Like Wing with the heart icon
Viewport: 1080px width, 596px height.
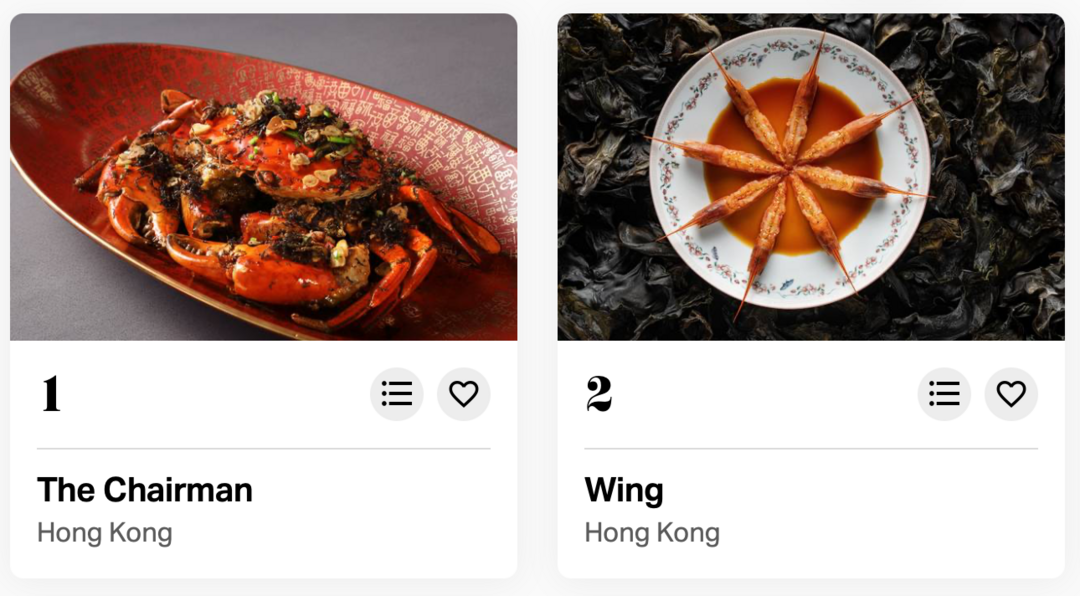click(1011, 394)
